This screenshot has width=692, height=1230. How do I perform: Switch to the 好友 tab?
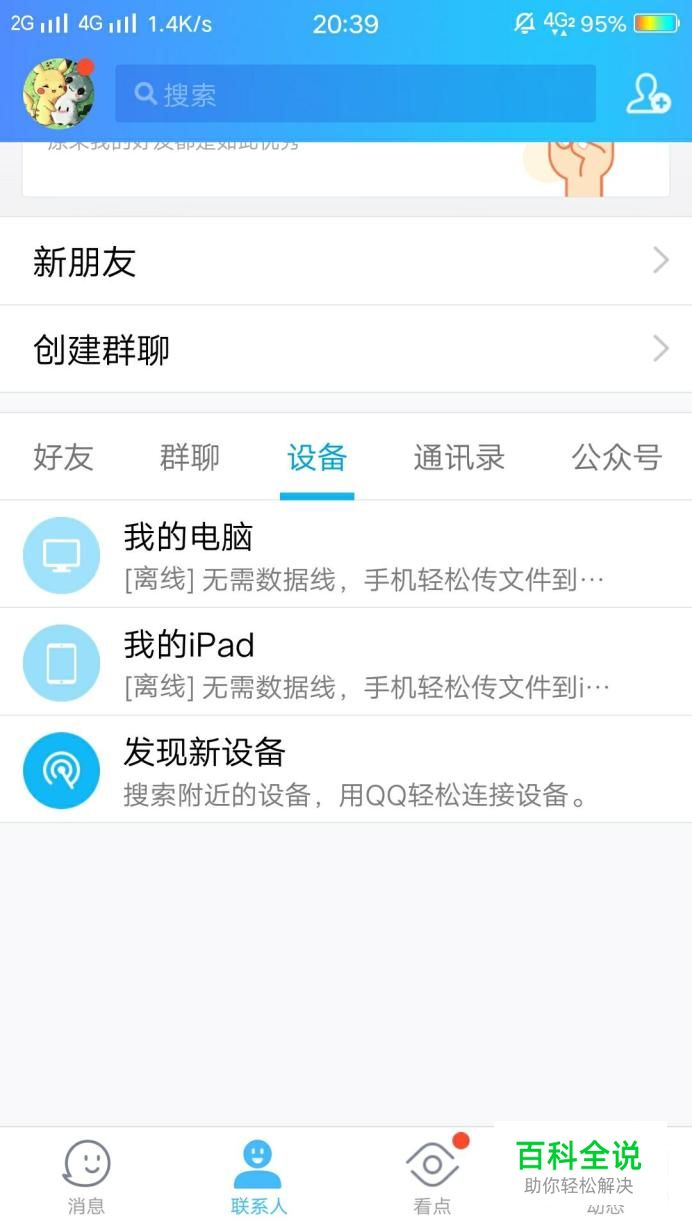pyautogui.click(x=63, y=458)
